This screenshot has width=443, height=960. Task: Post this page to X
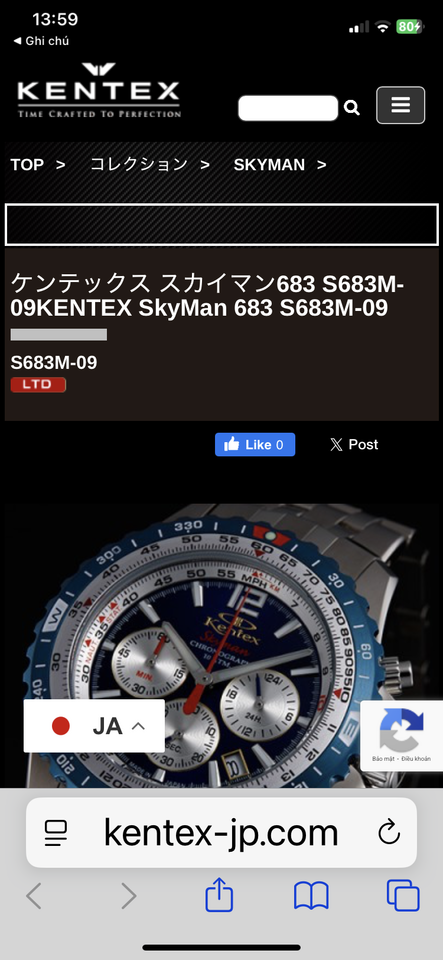coord(354,444)
